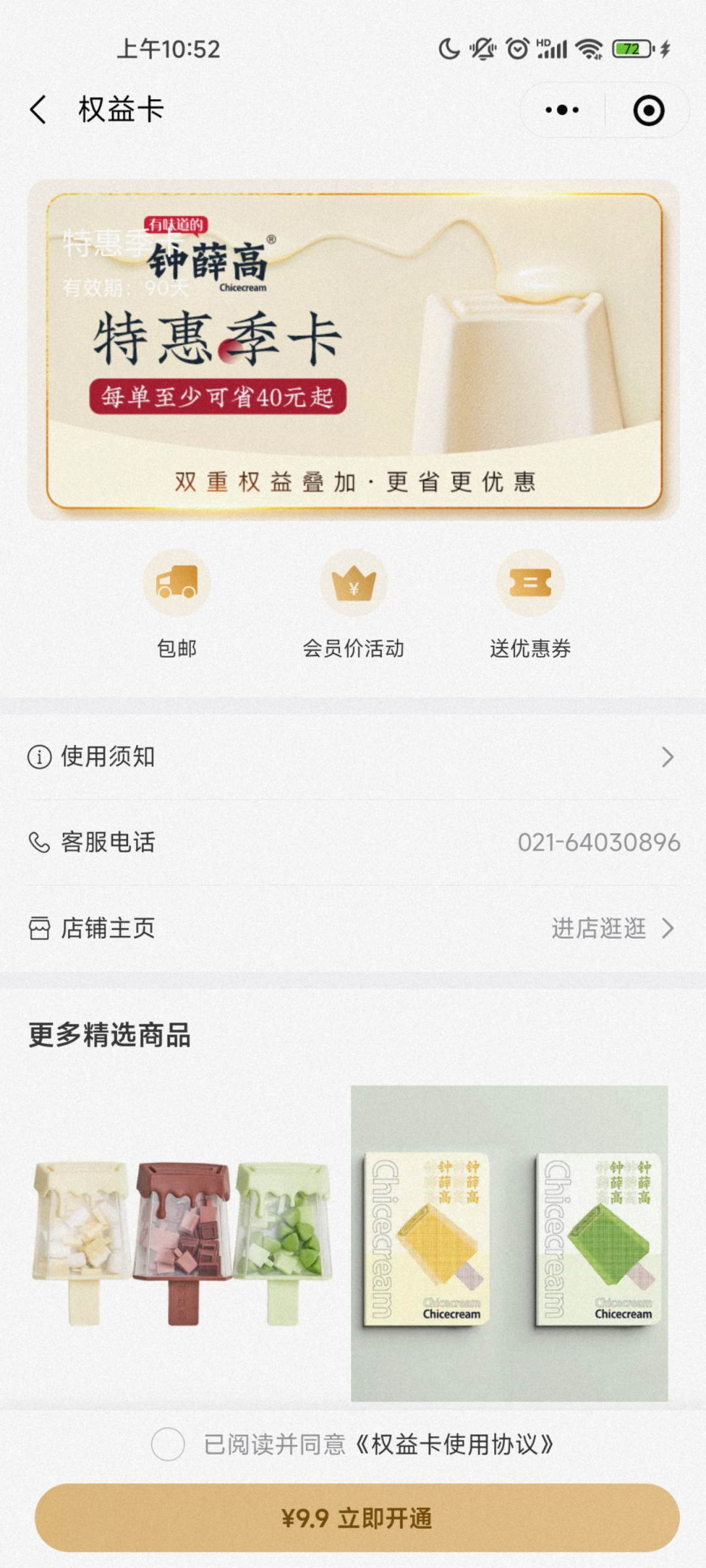Go back from the 权益卡 page

pos(38,109)
